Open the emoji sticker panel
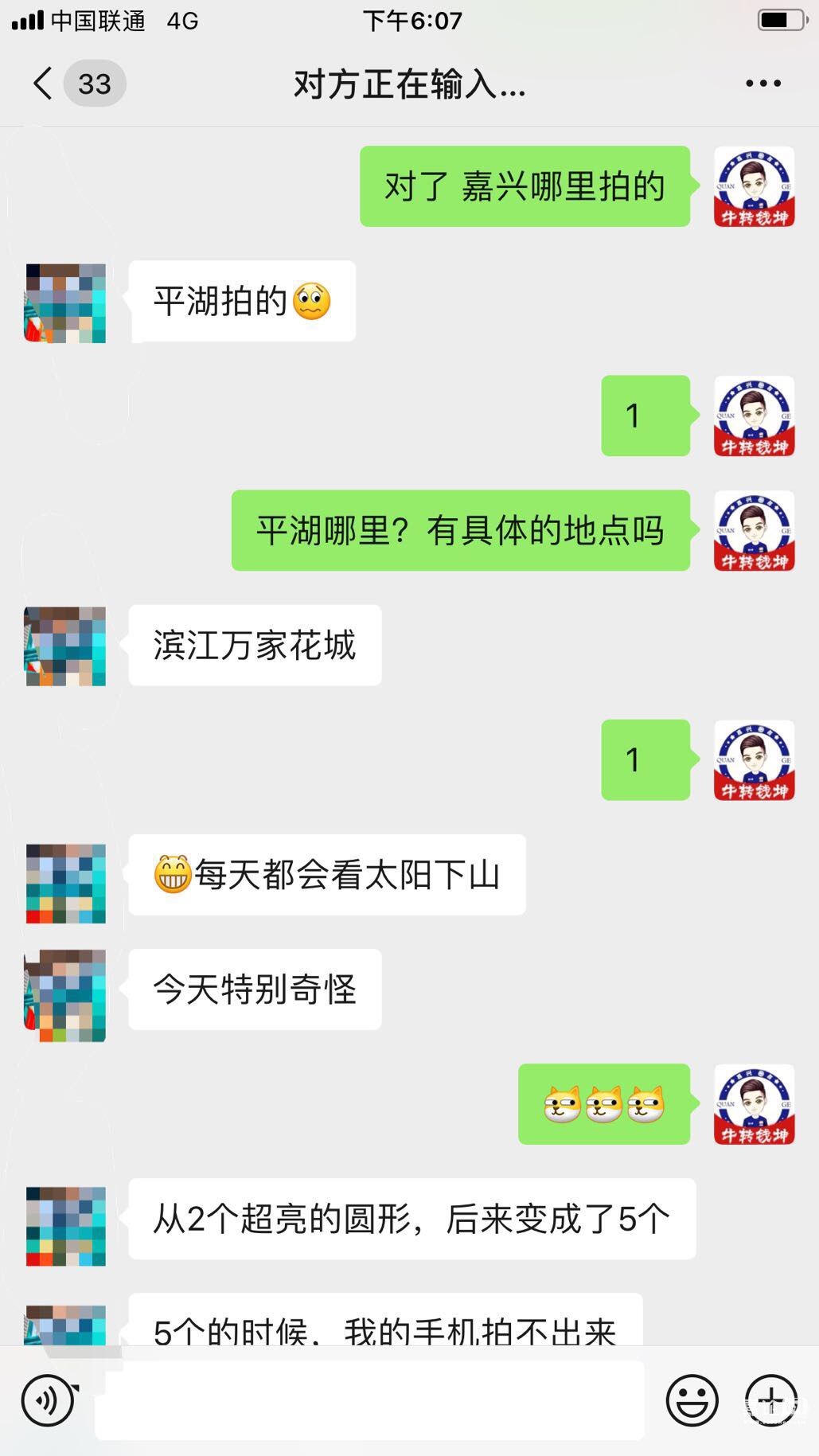Viewport: 819px width, 1456px height. click(692, 1400)
